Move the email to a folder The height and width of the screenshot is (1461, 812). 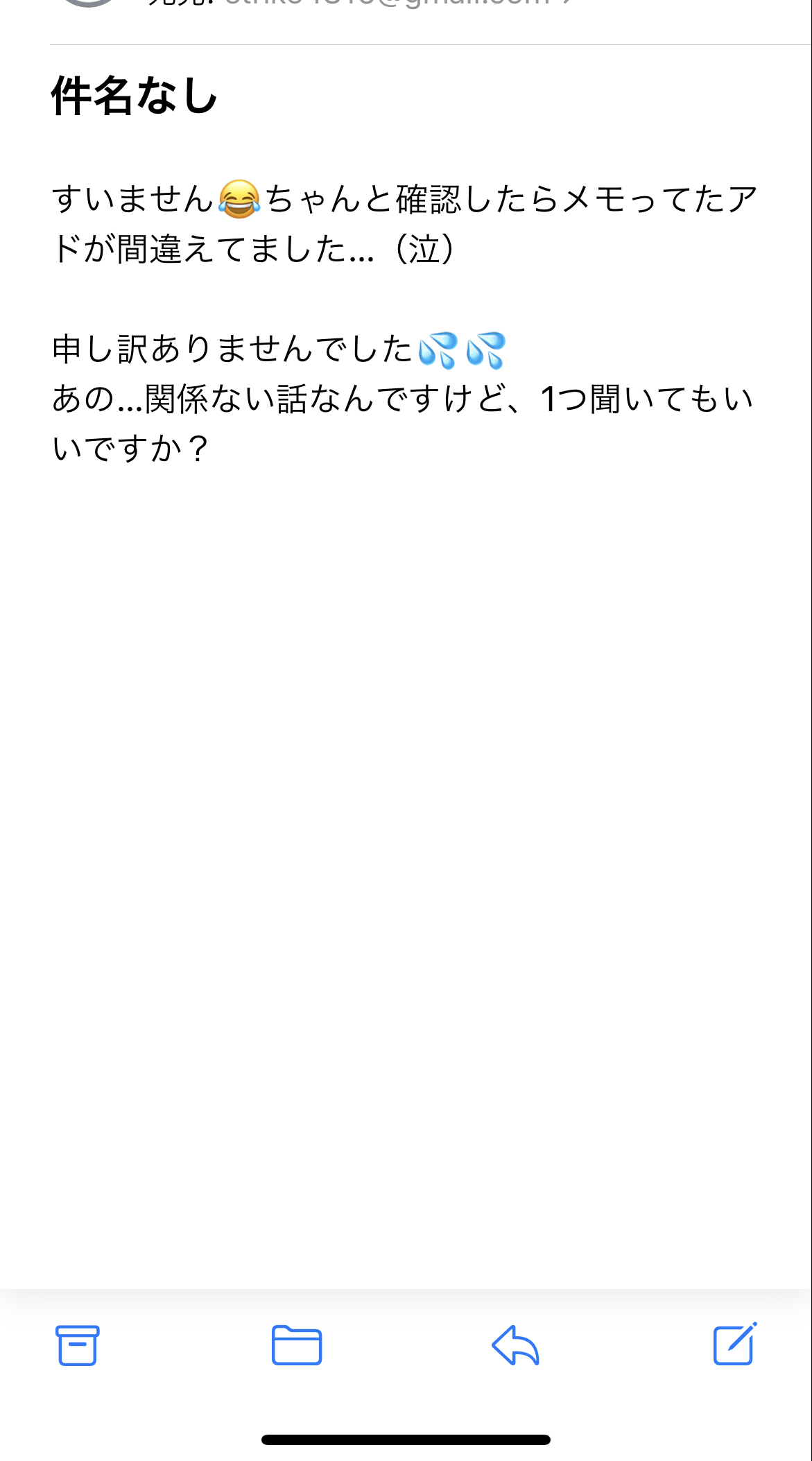click(x=297, y=1345)
